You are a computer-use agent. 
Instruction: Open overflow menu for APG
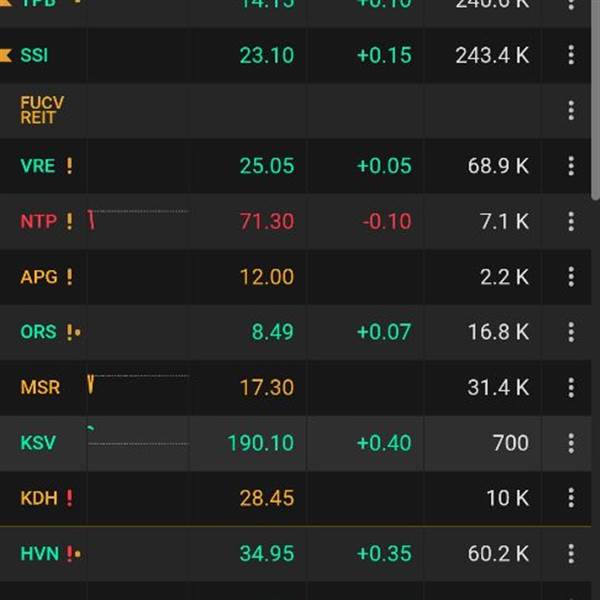coord(571,277)
